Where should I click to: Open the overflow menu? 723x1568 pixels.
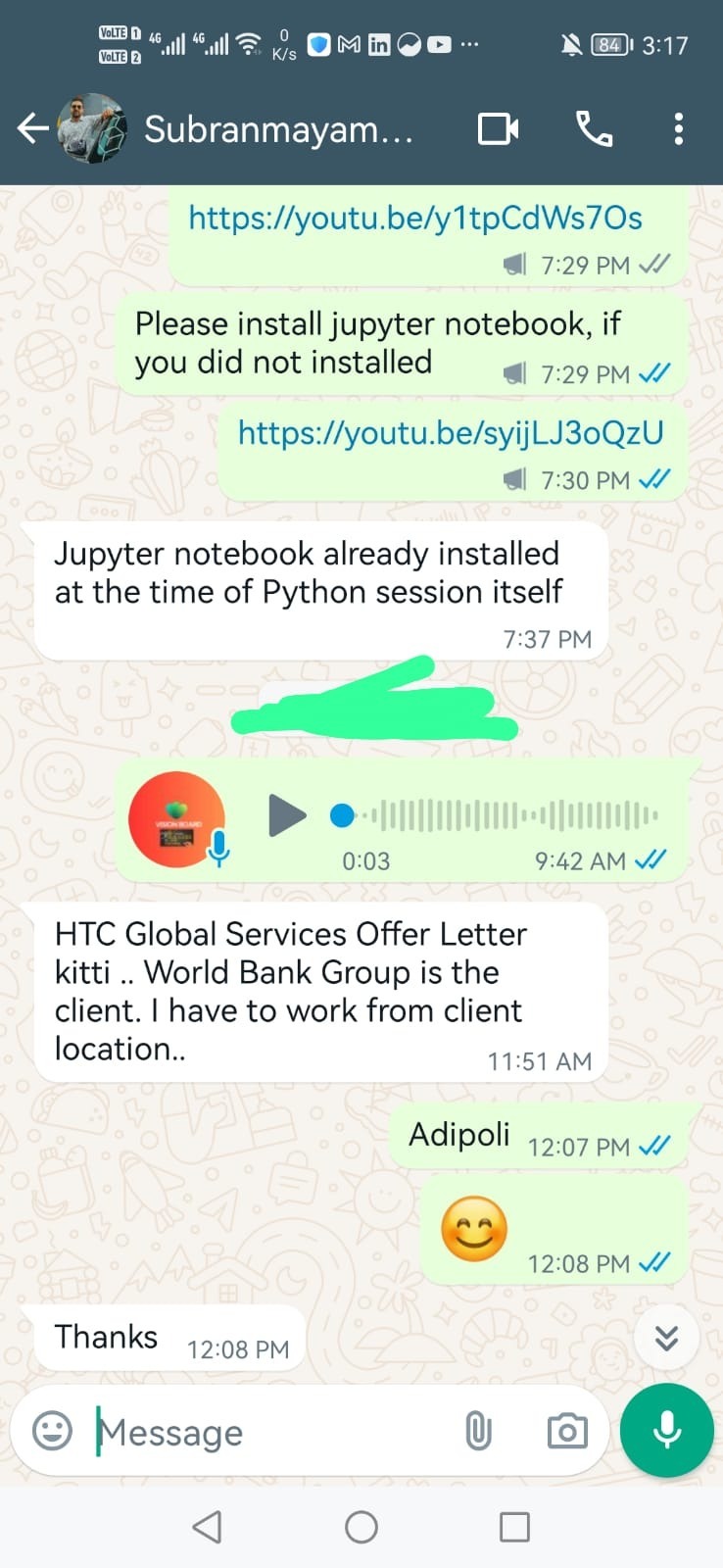(678, 129)
